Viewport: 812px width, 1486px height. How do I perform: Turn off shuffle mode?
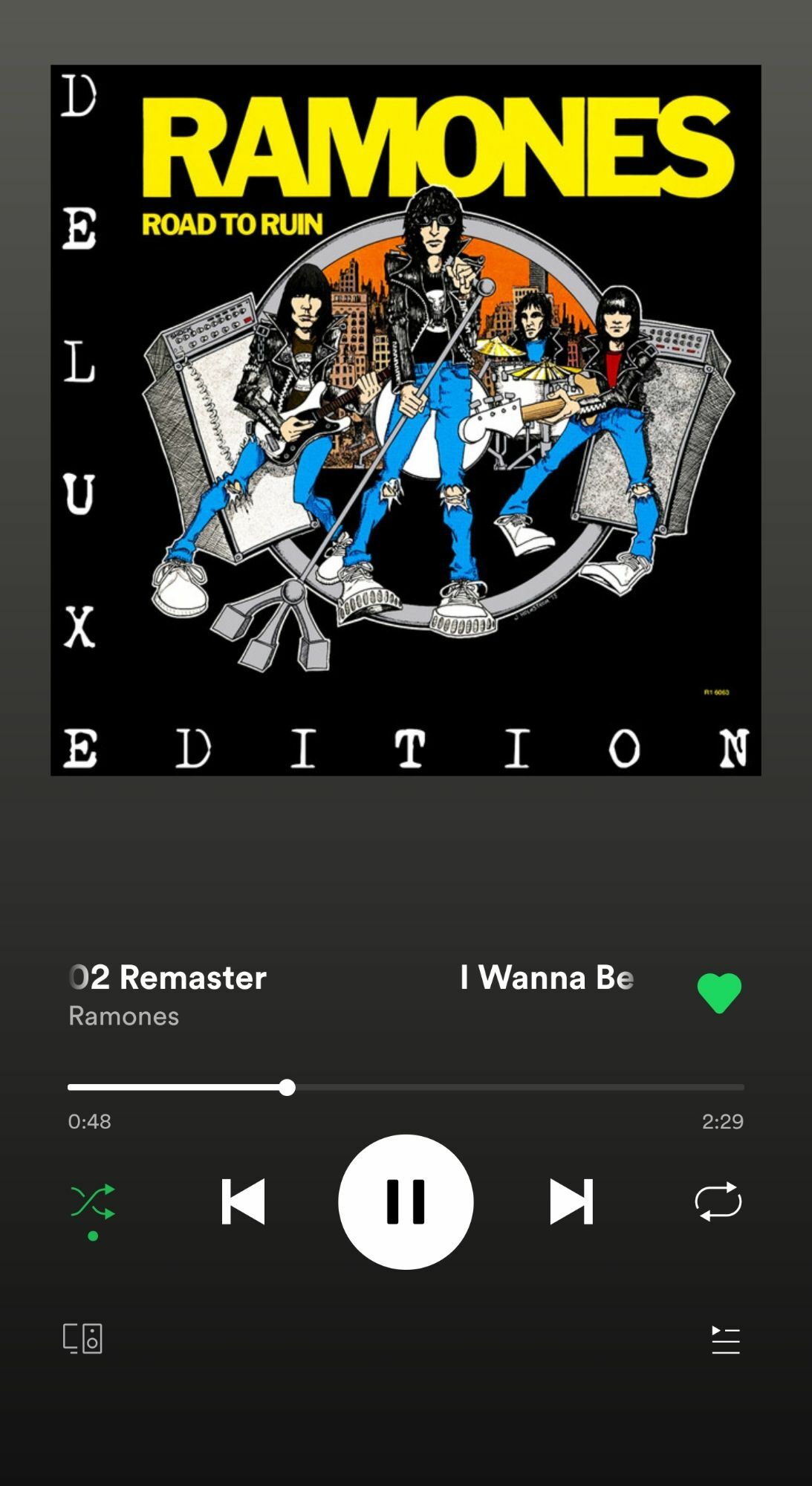click(93, 1201)
